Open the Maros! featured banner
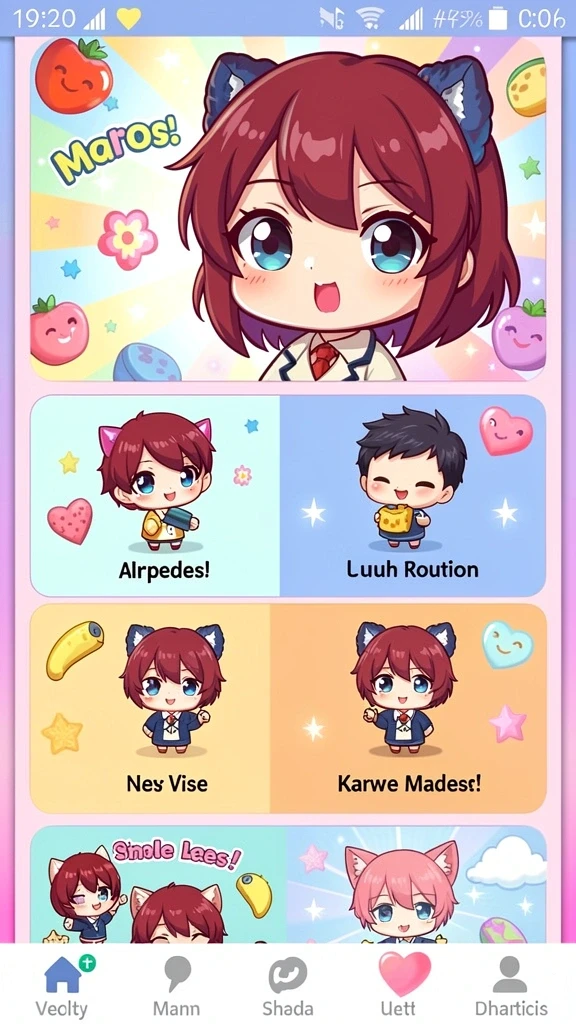This screenshot has width=576, height=1024. [x=288, y=209]
